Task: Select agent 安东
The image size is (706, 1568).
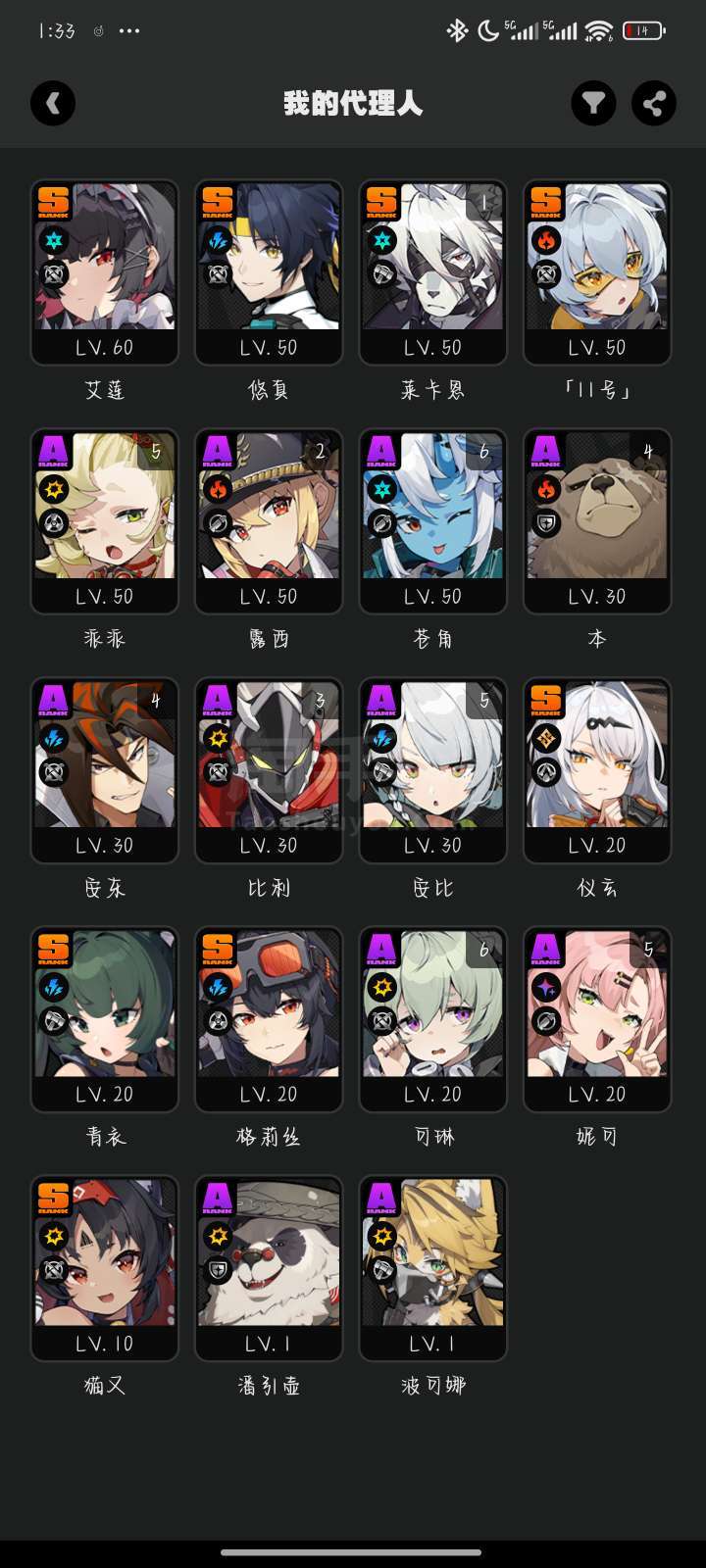Action: pyautogui.click(x=105, y=770)
